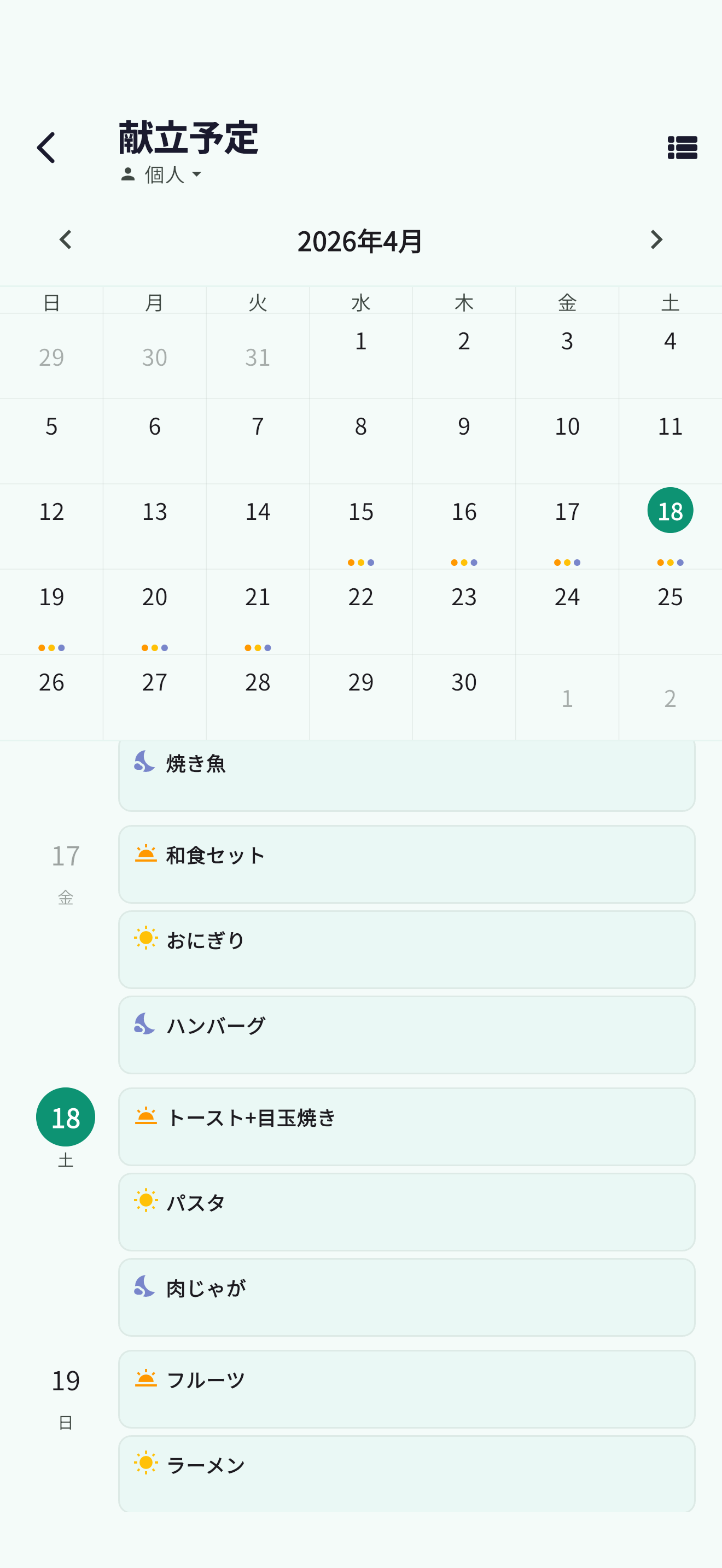Click the sunrise breakfast icon on 和食セット

[145, 855]
